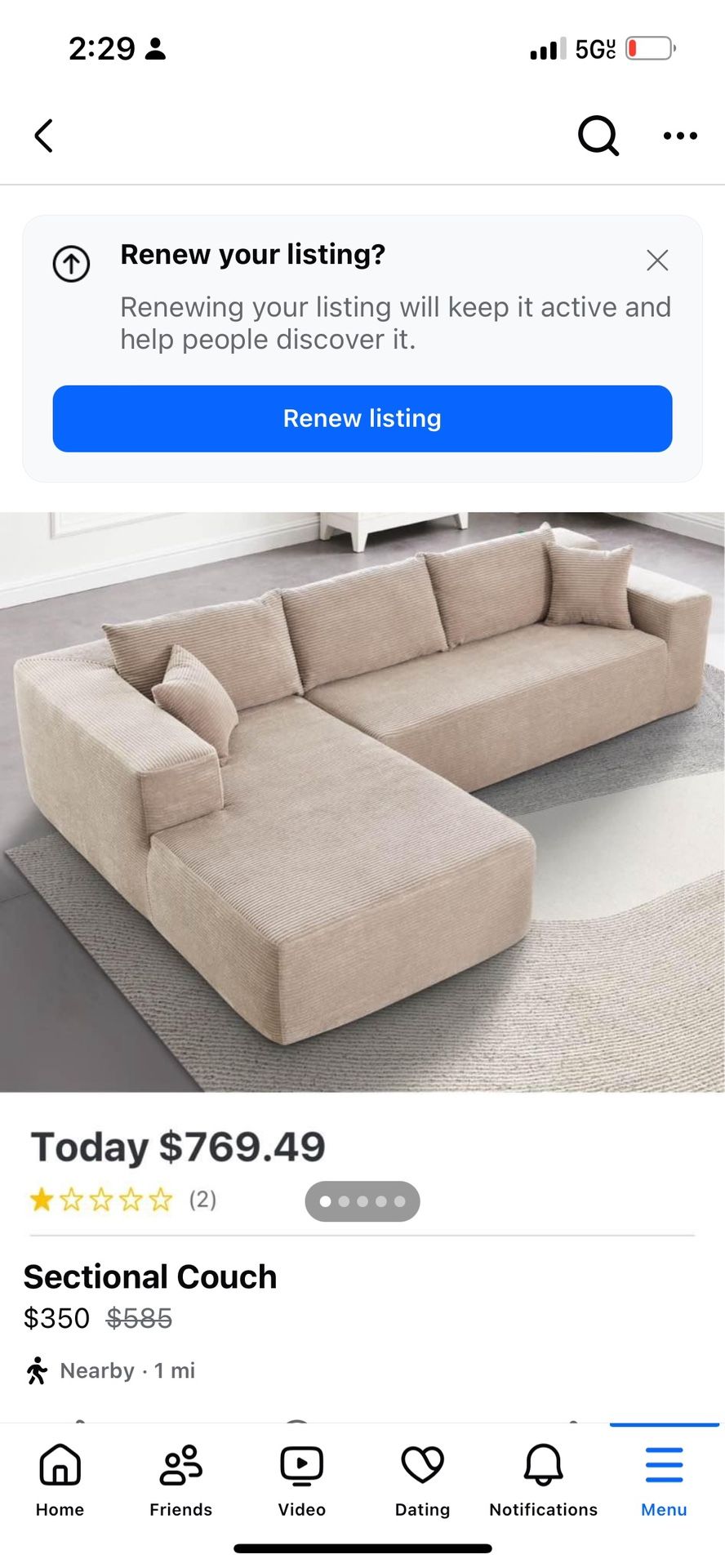
Task: Open the search icon in the top bar
Action: pyautogui.click(x=598, y=136)
